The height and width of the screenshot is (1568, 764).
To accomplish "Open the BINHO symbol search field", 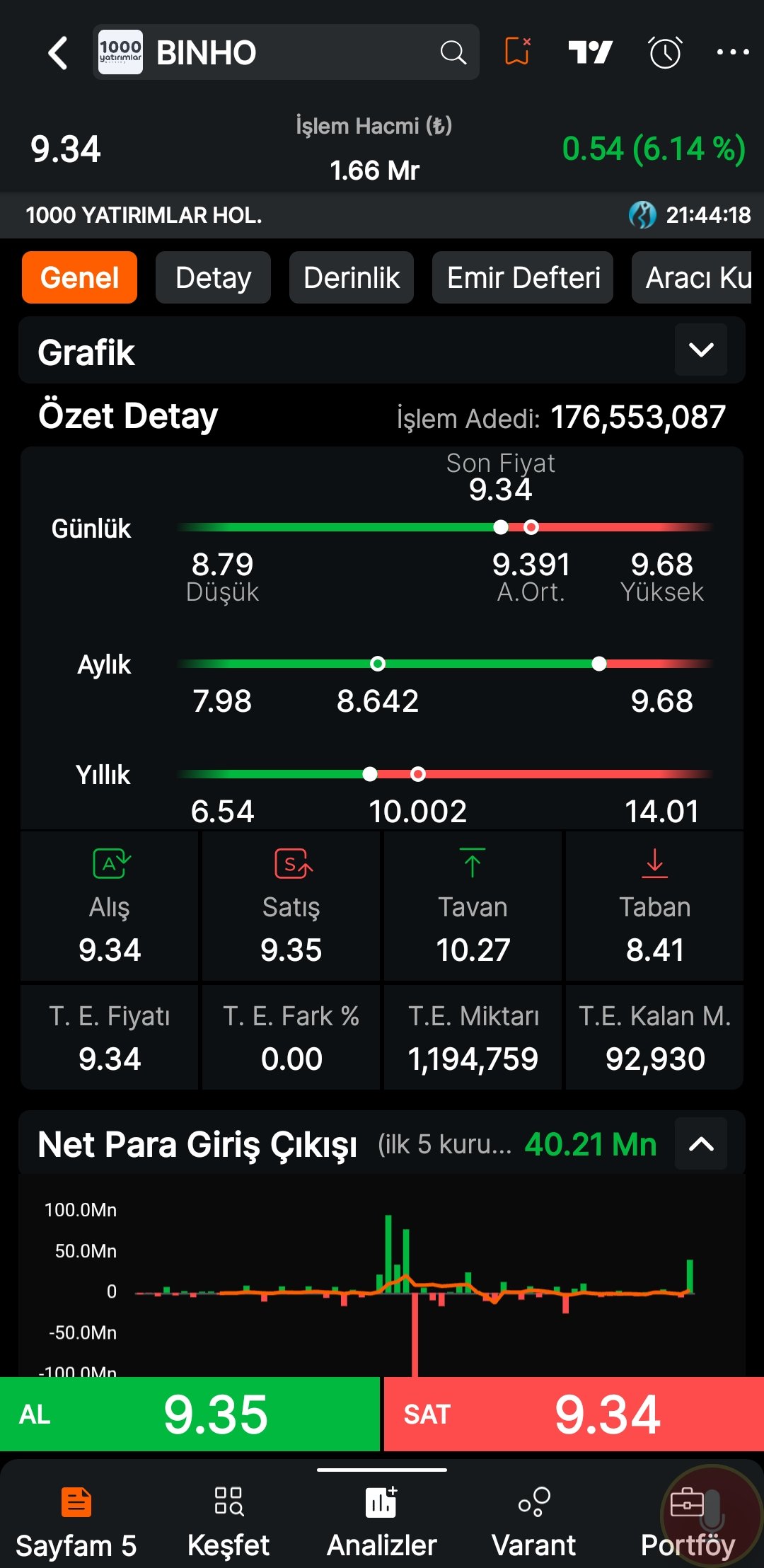I will click(x=285, y=52).
